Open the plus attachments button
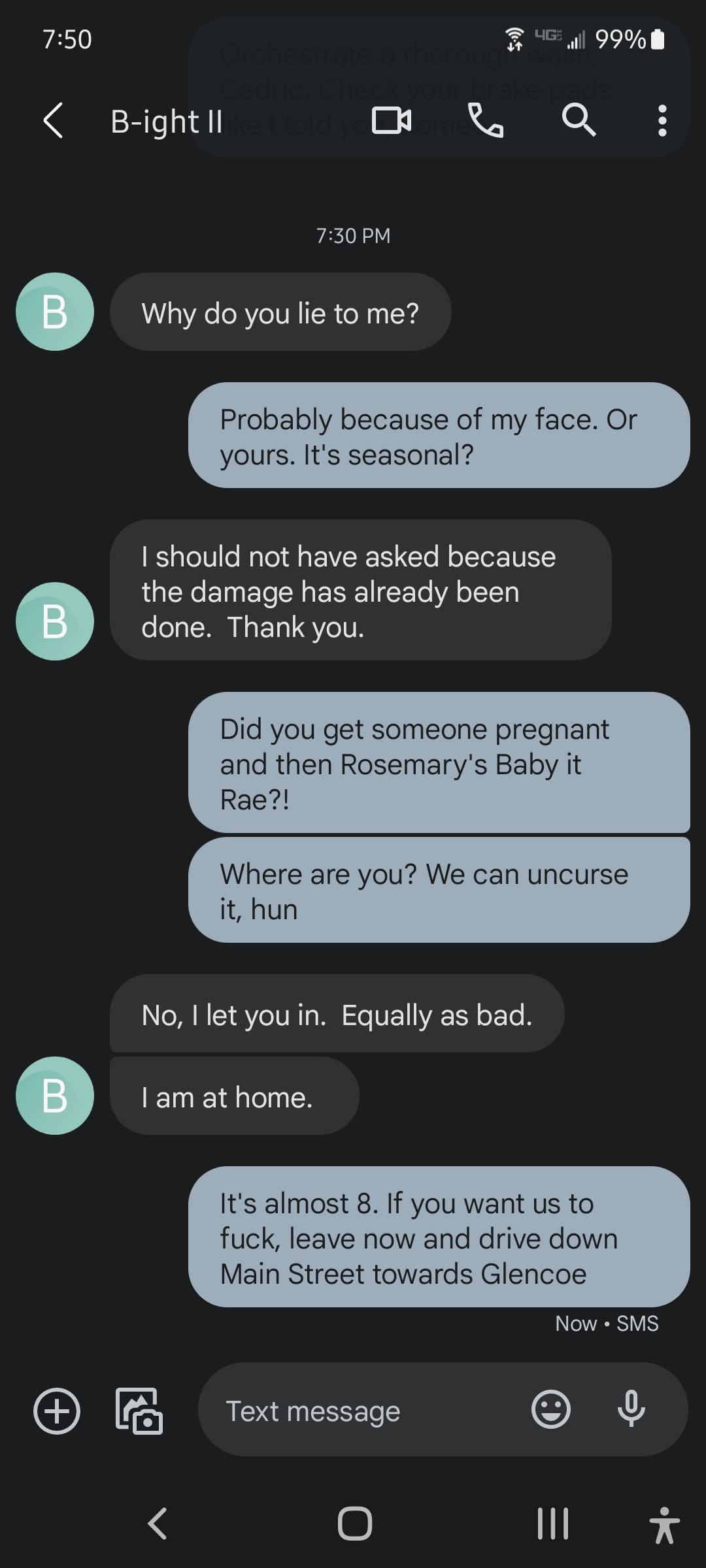 [57, 1411]
